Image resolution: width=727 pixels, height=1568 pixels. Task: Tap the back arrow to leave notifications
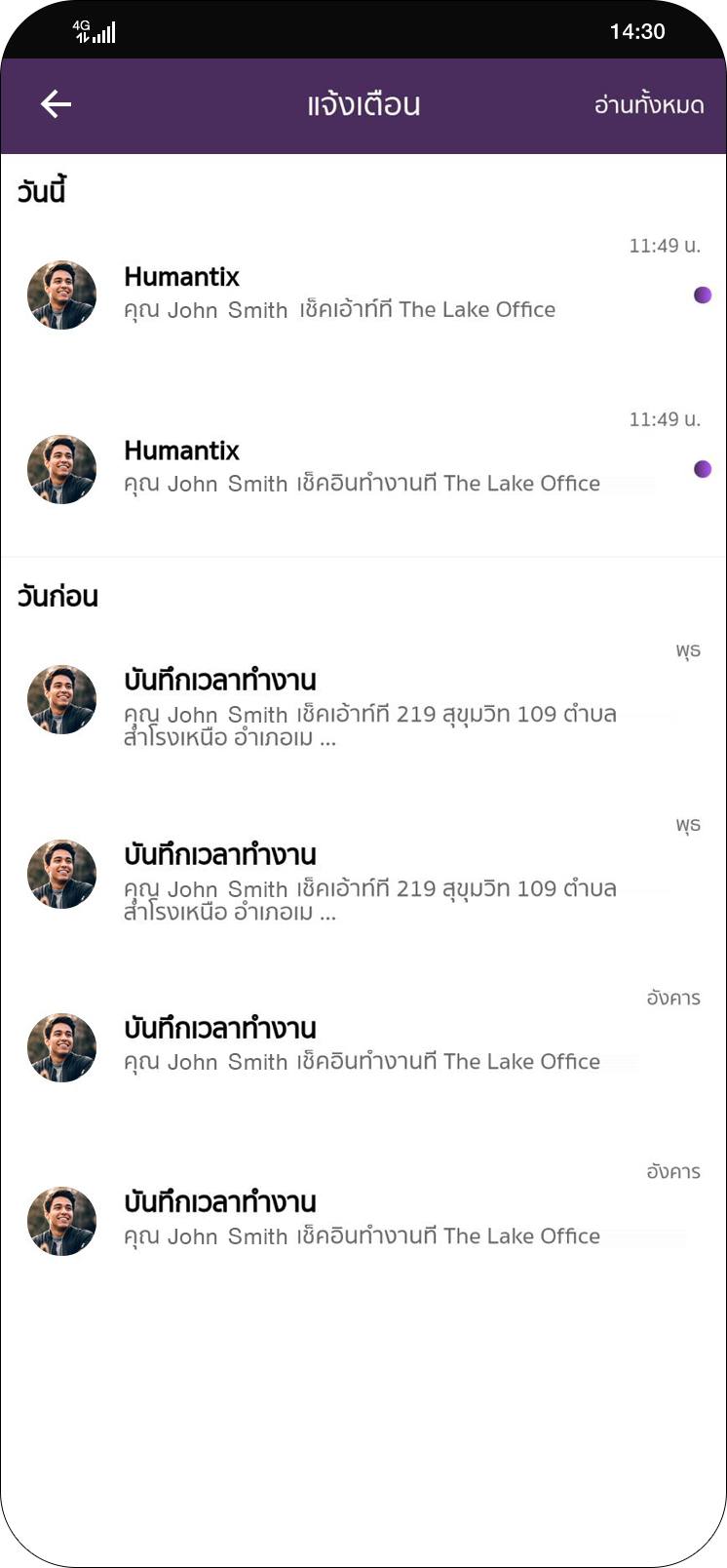click(x=56, y=104)
